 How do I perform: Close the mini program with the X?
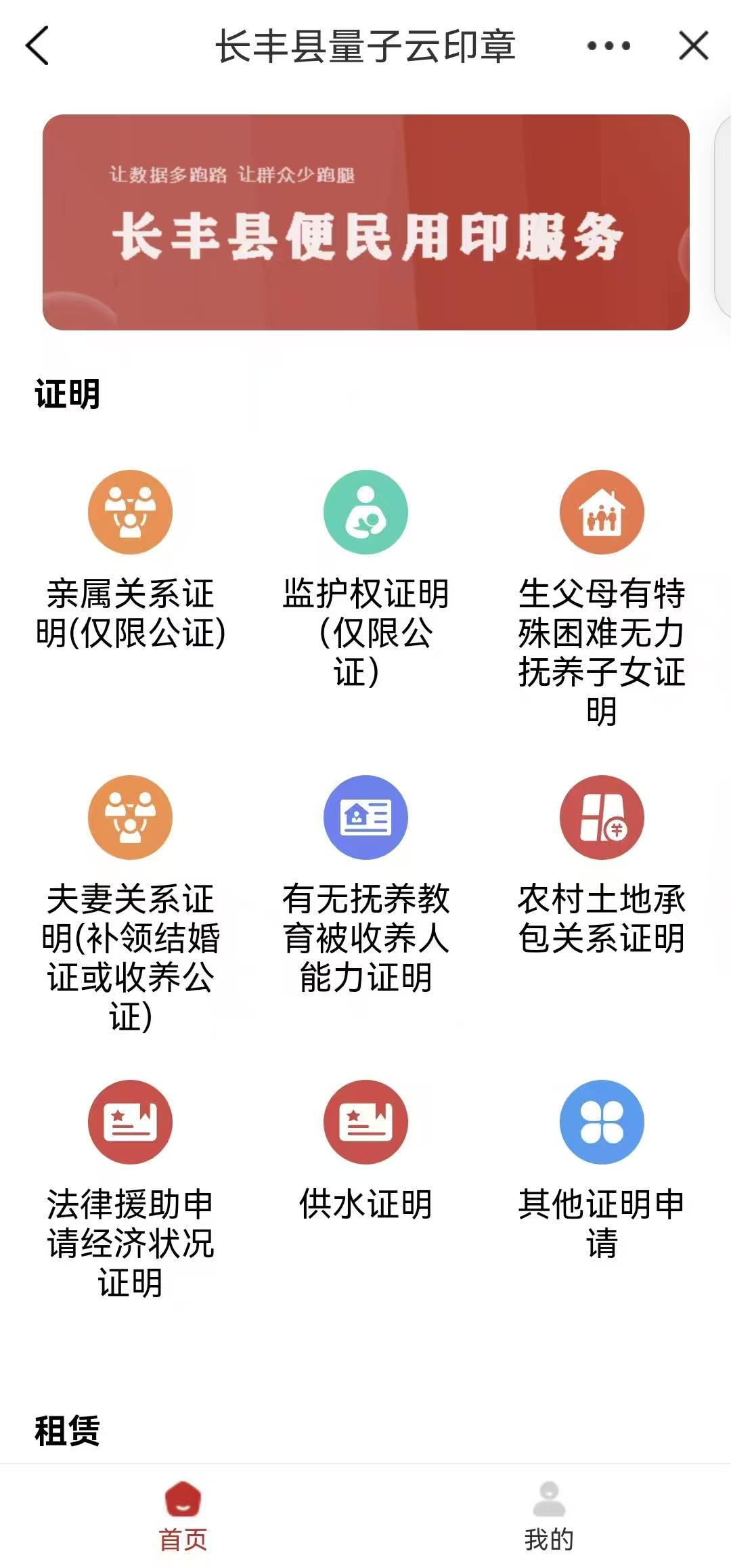click(x=694, y=46)
